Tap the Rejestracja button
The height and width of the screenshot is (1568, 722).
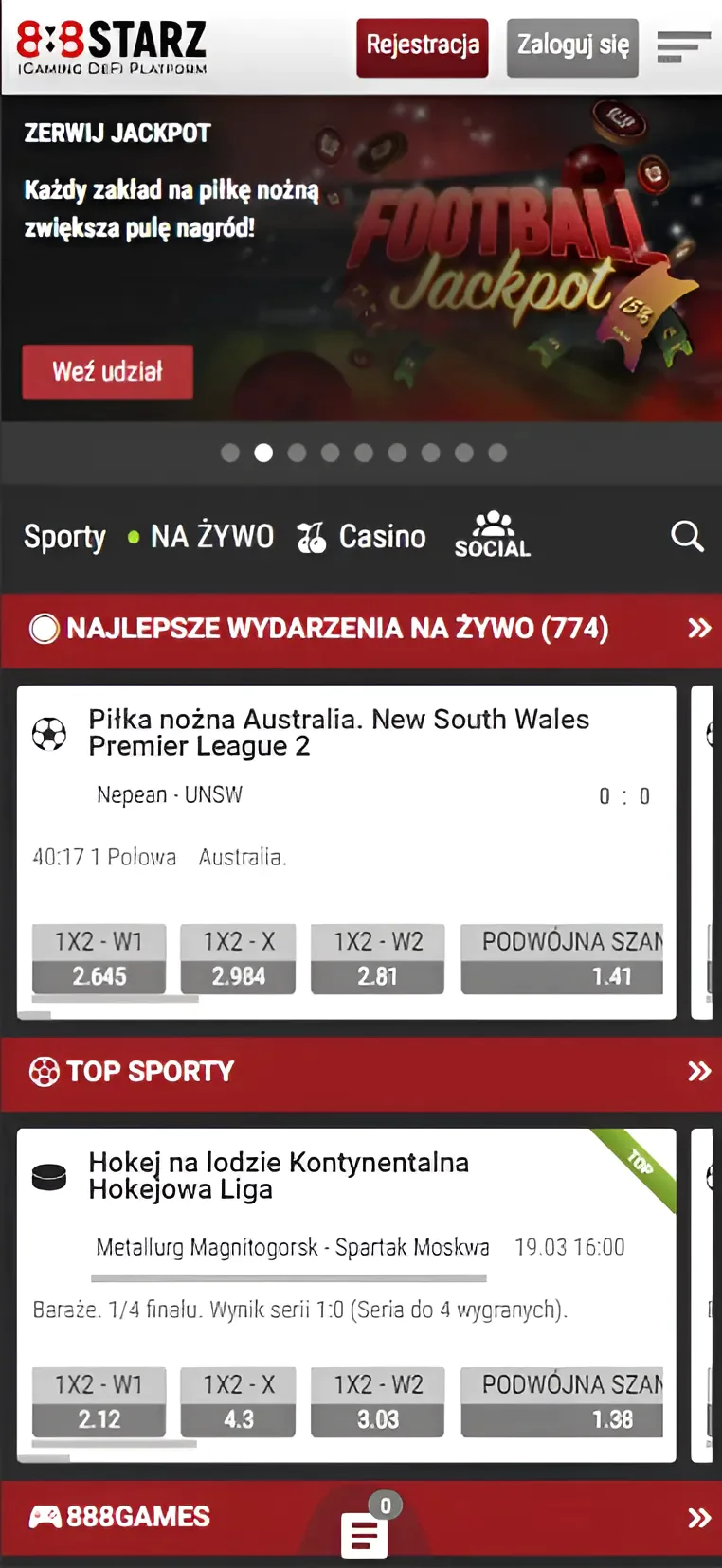pyautogui.click(x=423, y=47)
